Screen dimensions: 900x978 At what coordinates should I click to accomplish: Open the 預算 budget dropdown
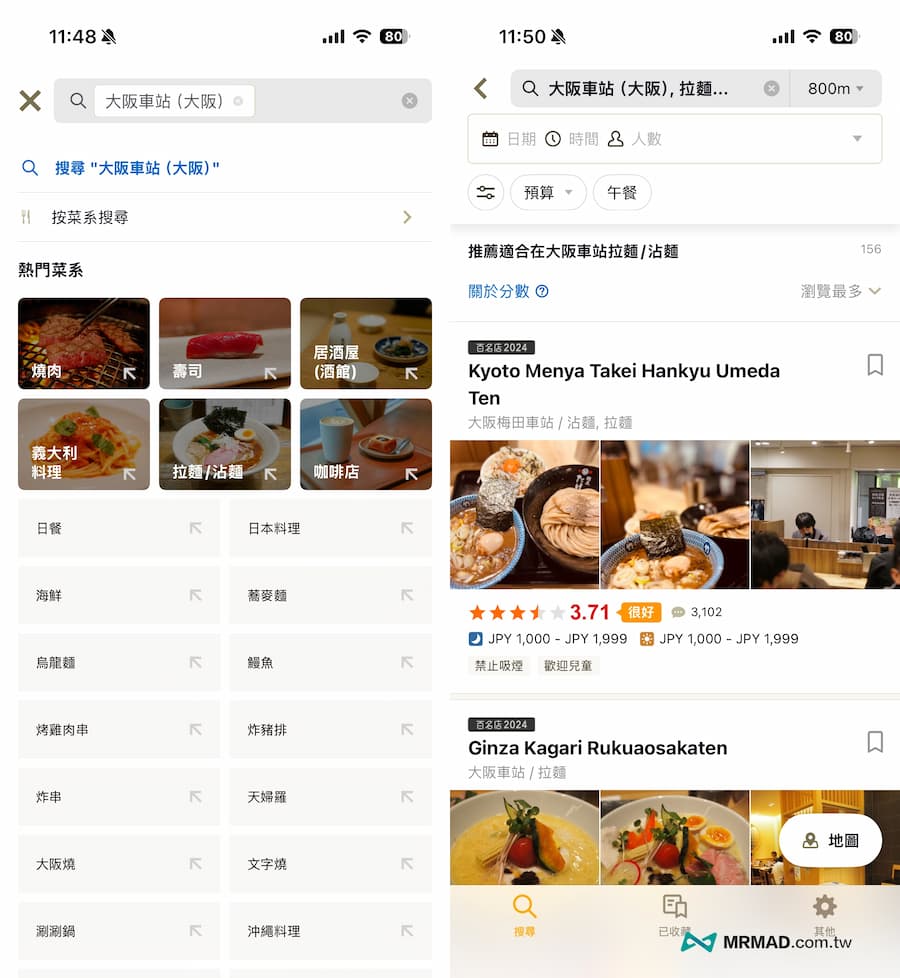pos(548,192)
